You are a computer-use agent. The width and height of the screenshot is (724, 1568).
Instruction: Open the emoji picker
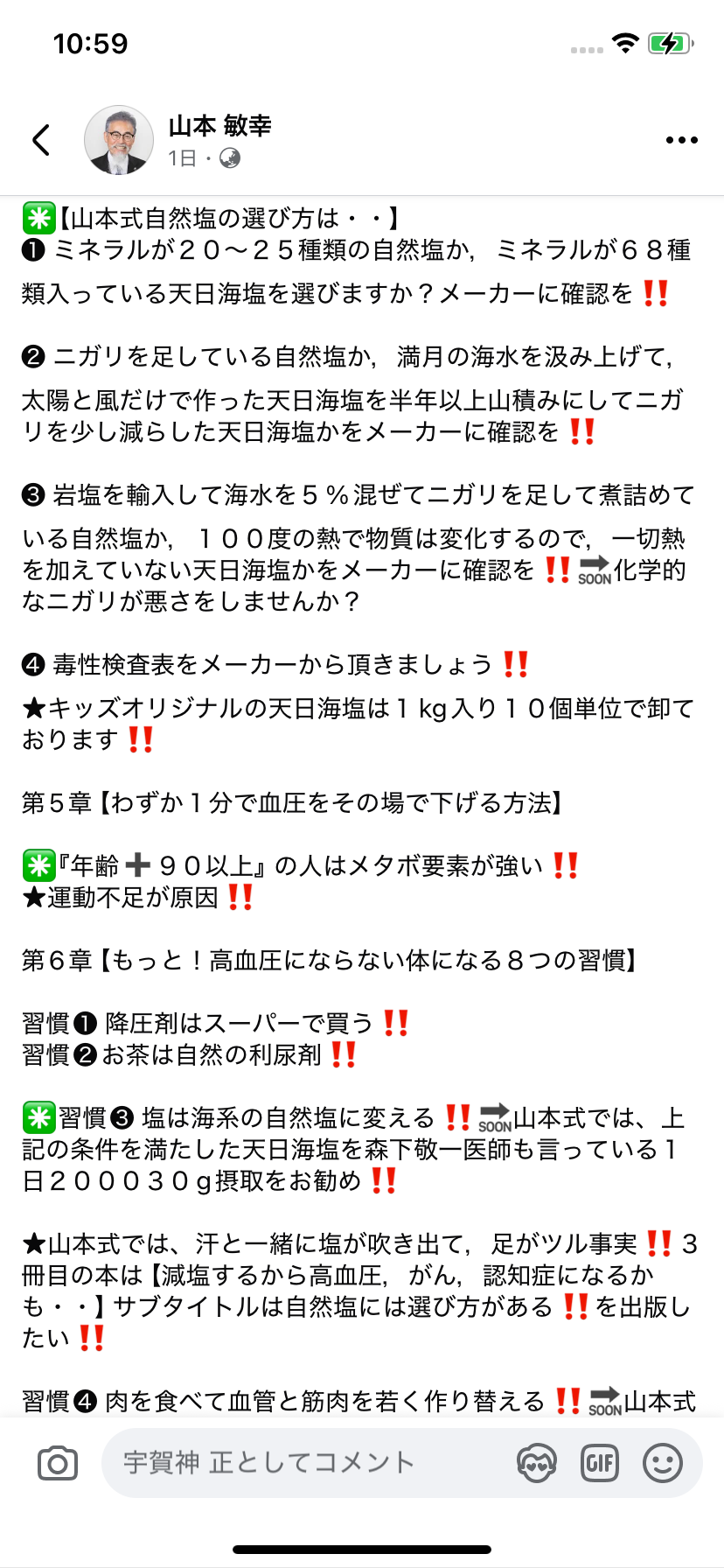coord(663,1463)
